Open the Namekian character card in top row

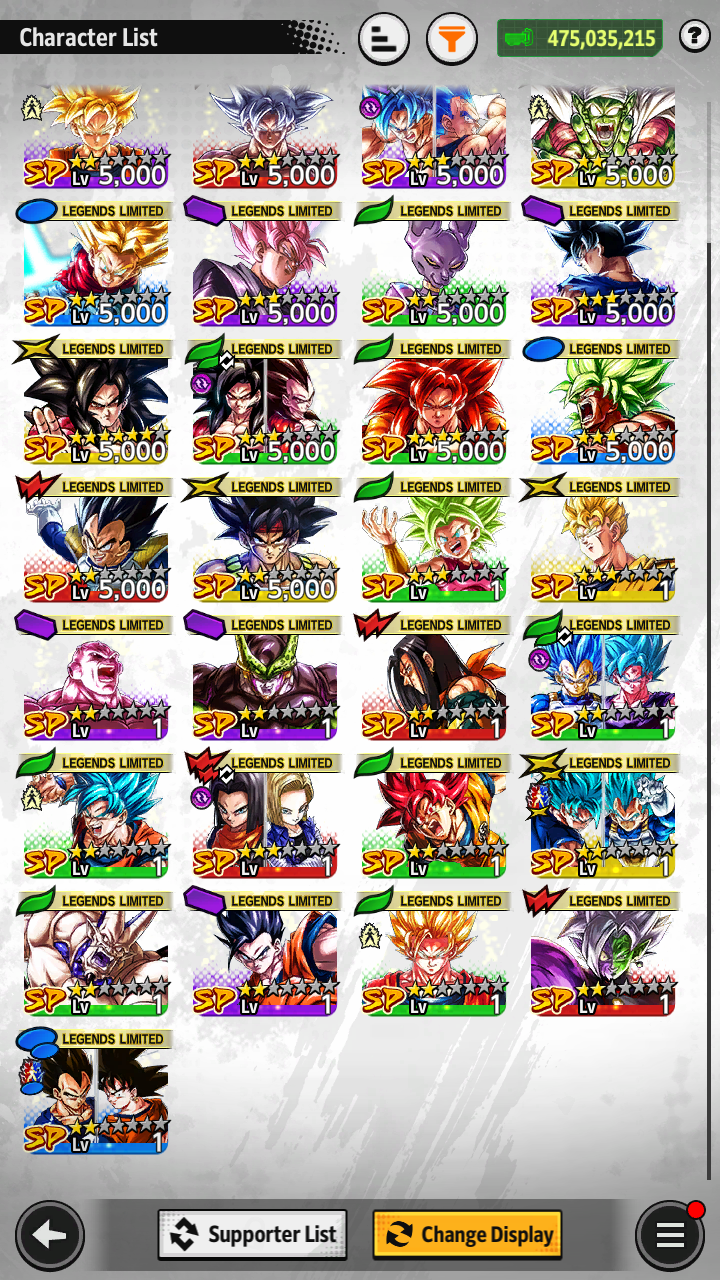[603, 138]
